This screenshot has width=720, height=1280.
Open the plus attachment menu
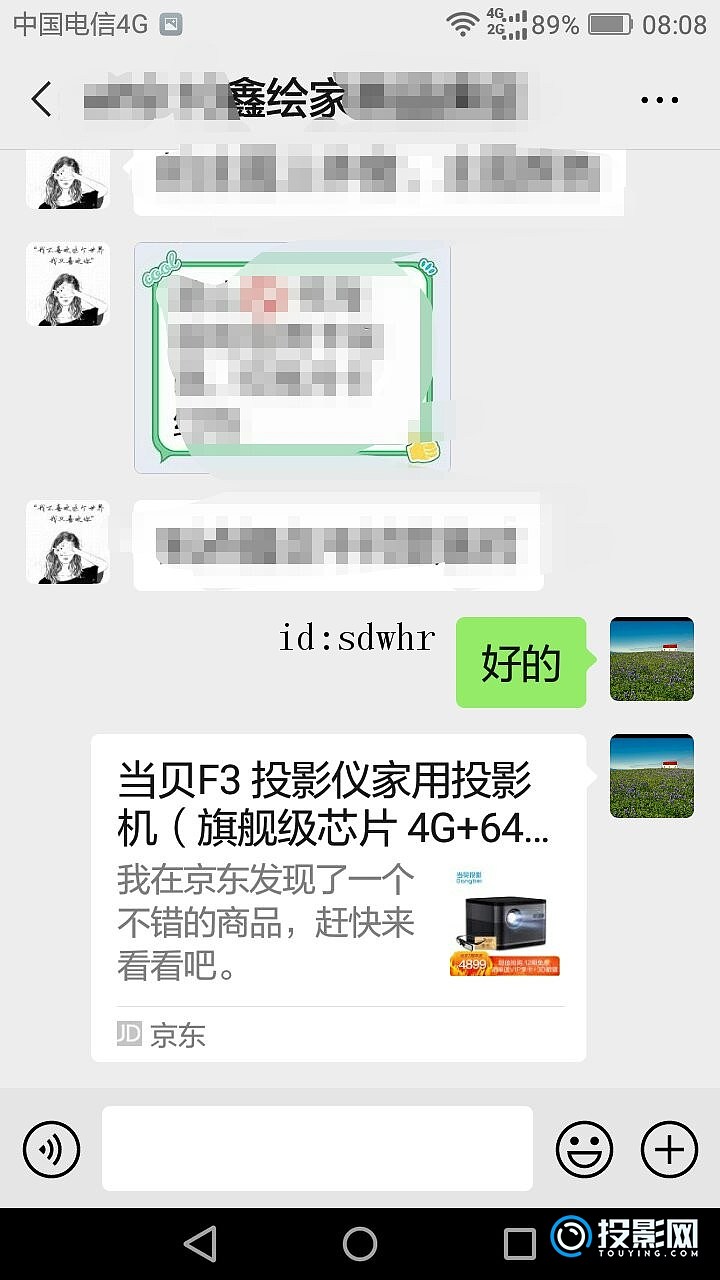pos(669,1148)
